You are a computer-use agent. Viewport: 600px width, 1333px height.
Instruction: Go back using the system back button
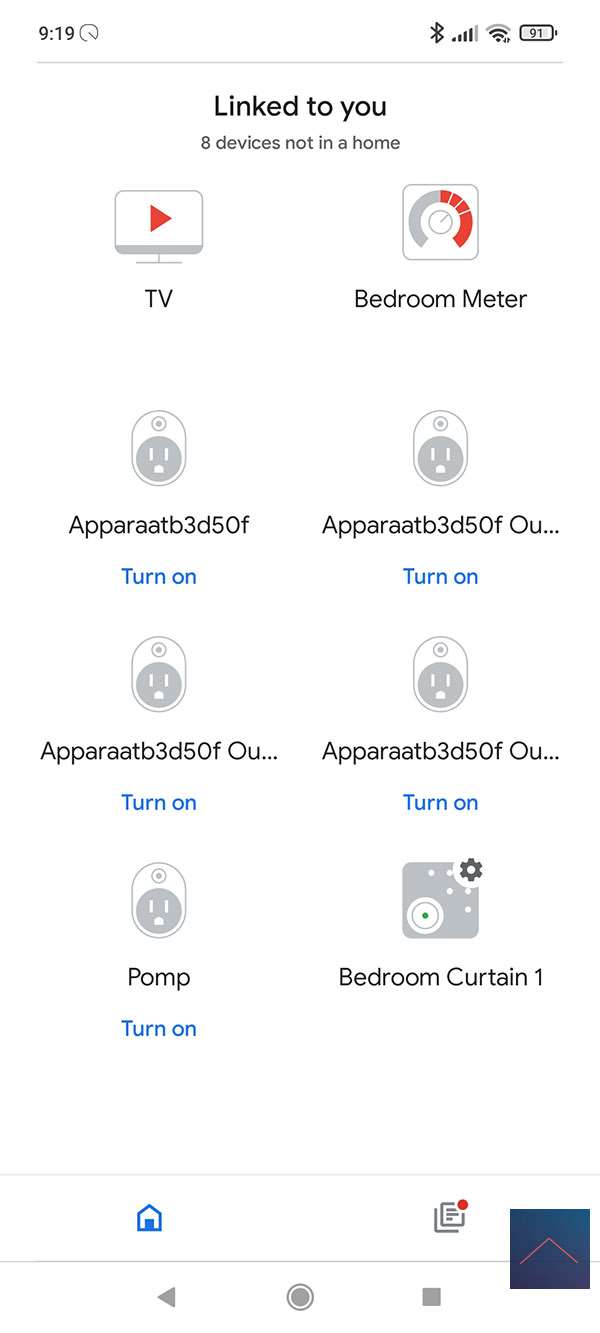(167, 1297)
